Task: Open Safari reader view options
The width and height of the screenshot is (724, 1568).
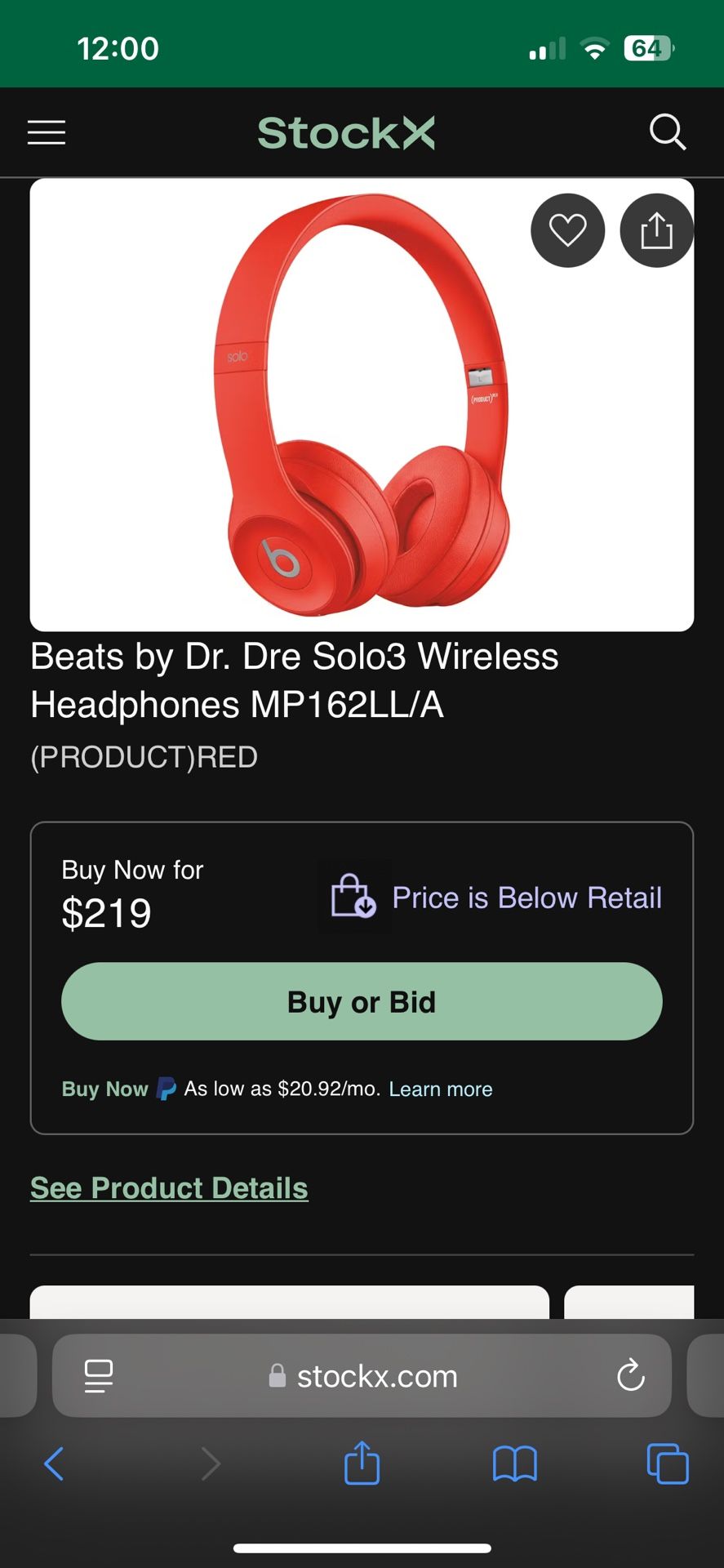Action: (98, 1375)
